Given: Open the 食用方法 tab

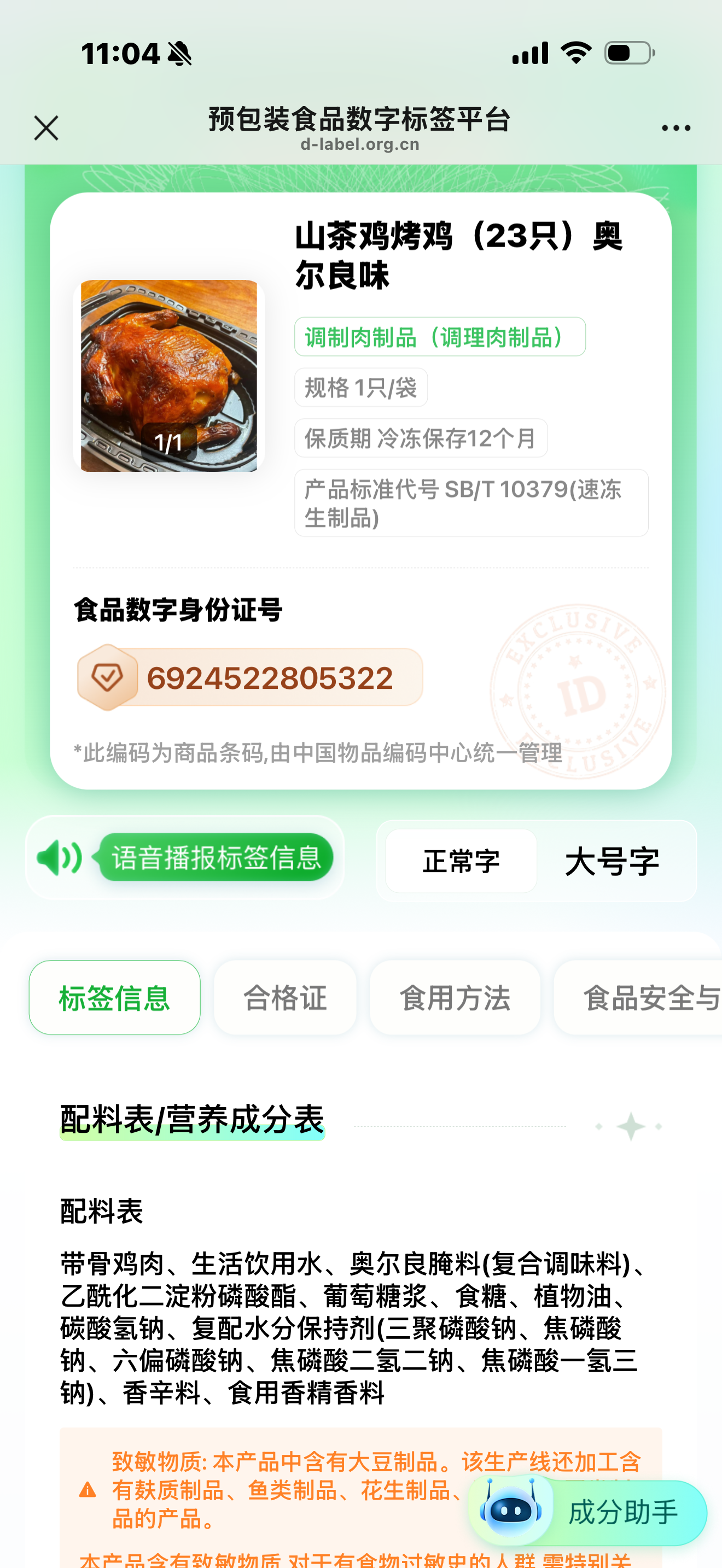Looking at the screenshot, I should (455, 998).
